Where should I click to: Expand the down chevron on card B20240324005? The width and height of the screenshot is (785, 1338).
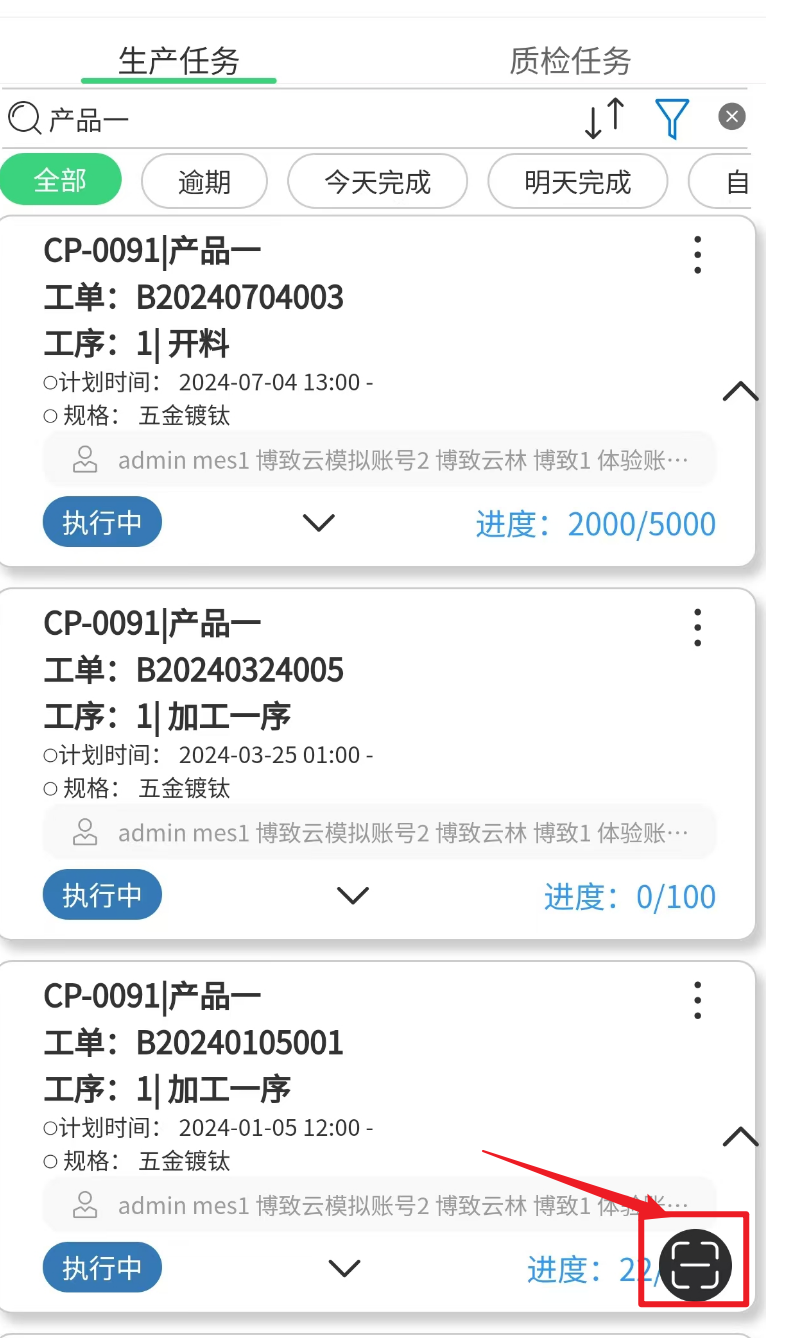click(354, 895)
